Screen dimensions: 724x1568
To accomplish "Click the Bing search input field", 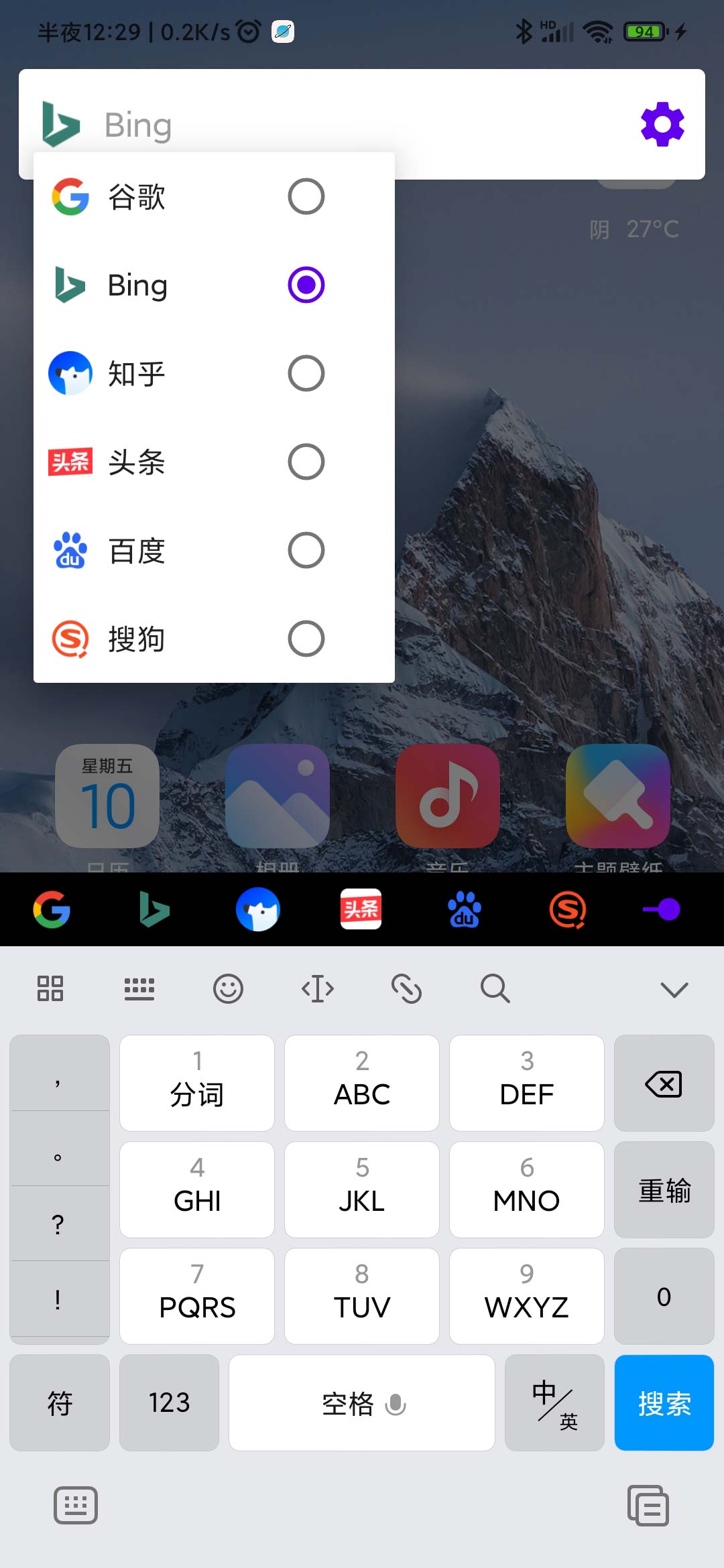I will pyautogui.click(x=369, y=125).
